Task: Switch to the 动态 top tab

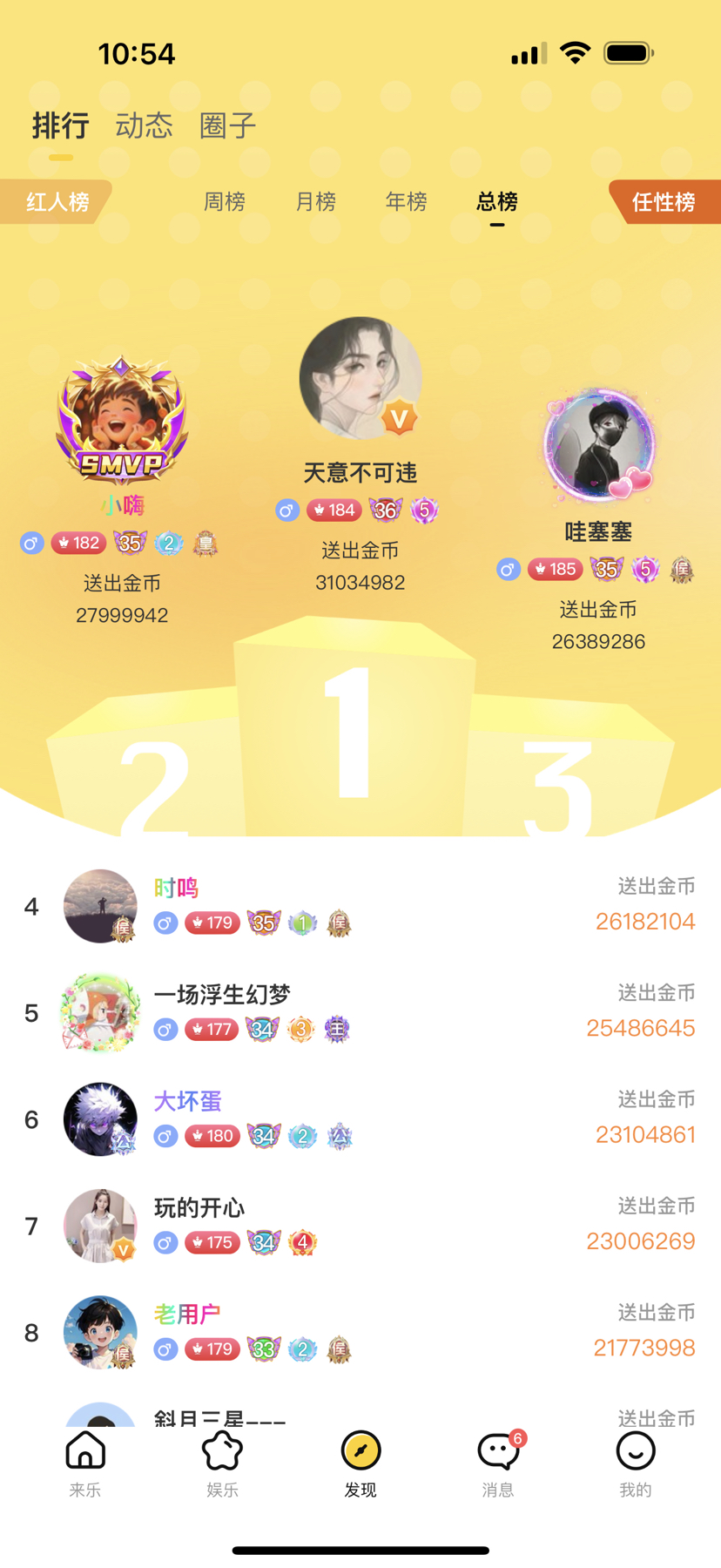Action: pos(144,126)
